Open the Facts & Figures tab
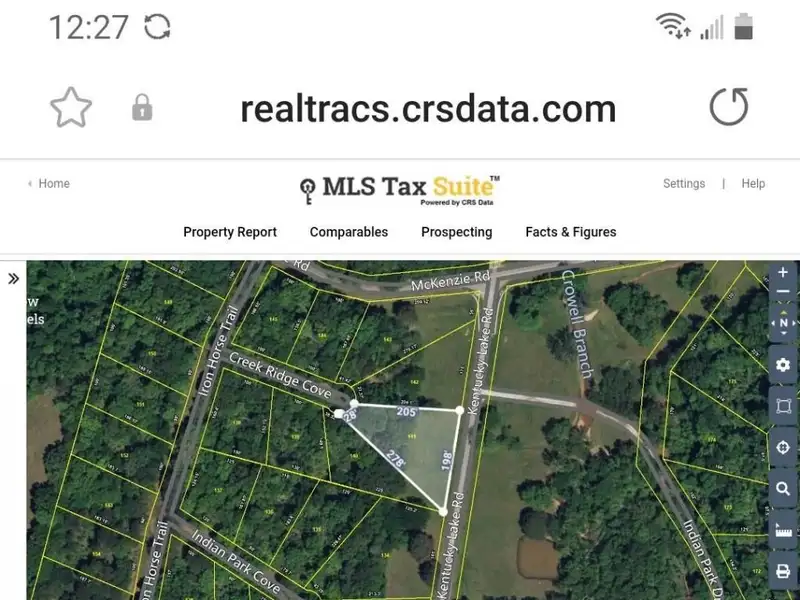 click(571, 232)
